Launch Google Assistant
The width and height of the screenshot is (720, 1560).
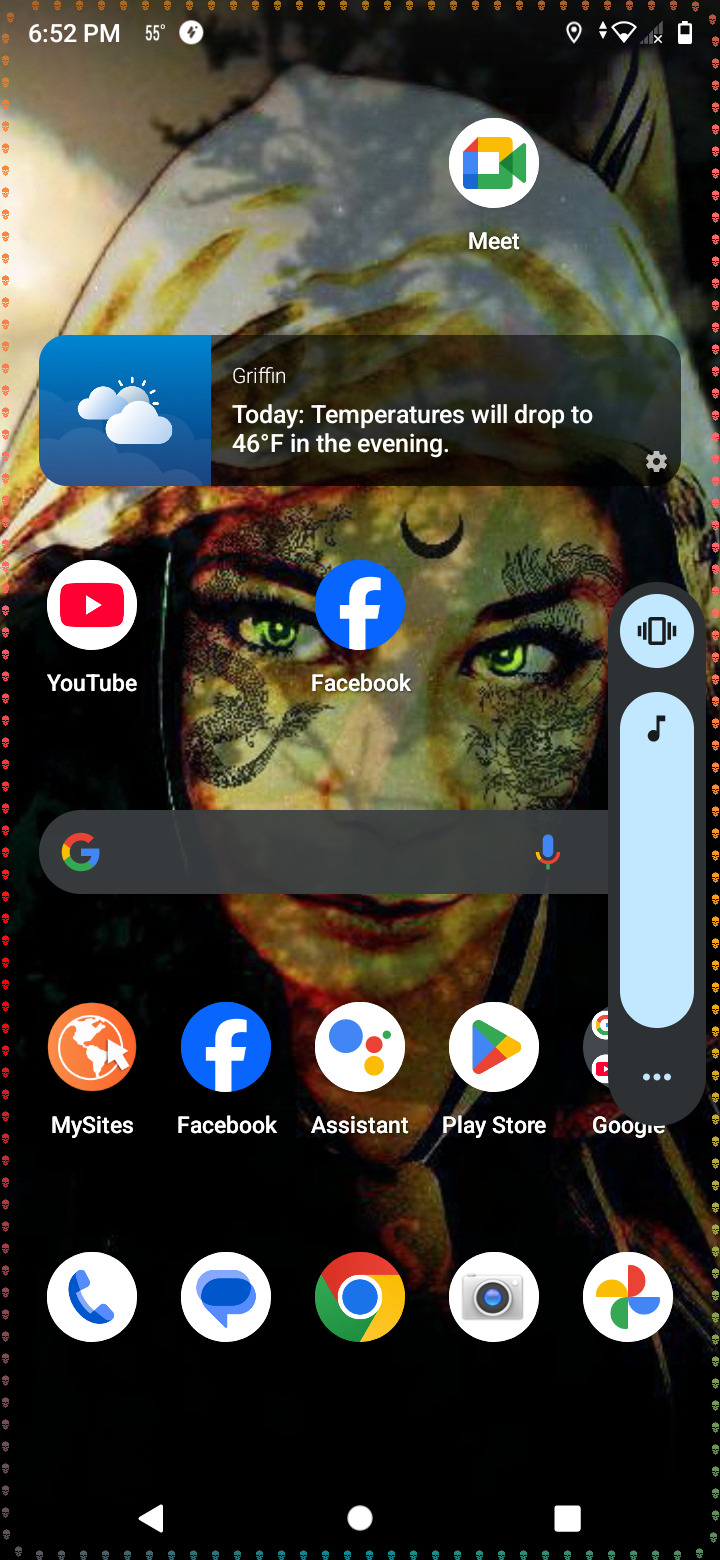pos(360,1047)
